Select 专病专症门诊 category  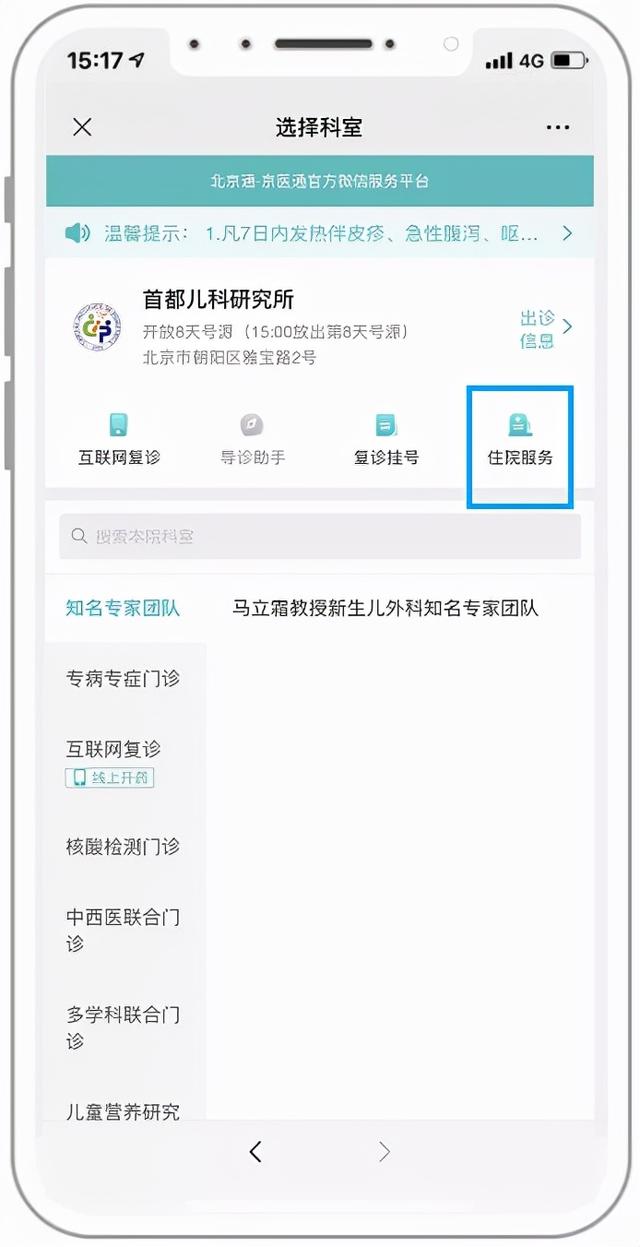click(x=123, y=678)
